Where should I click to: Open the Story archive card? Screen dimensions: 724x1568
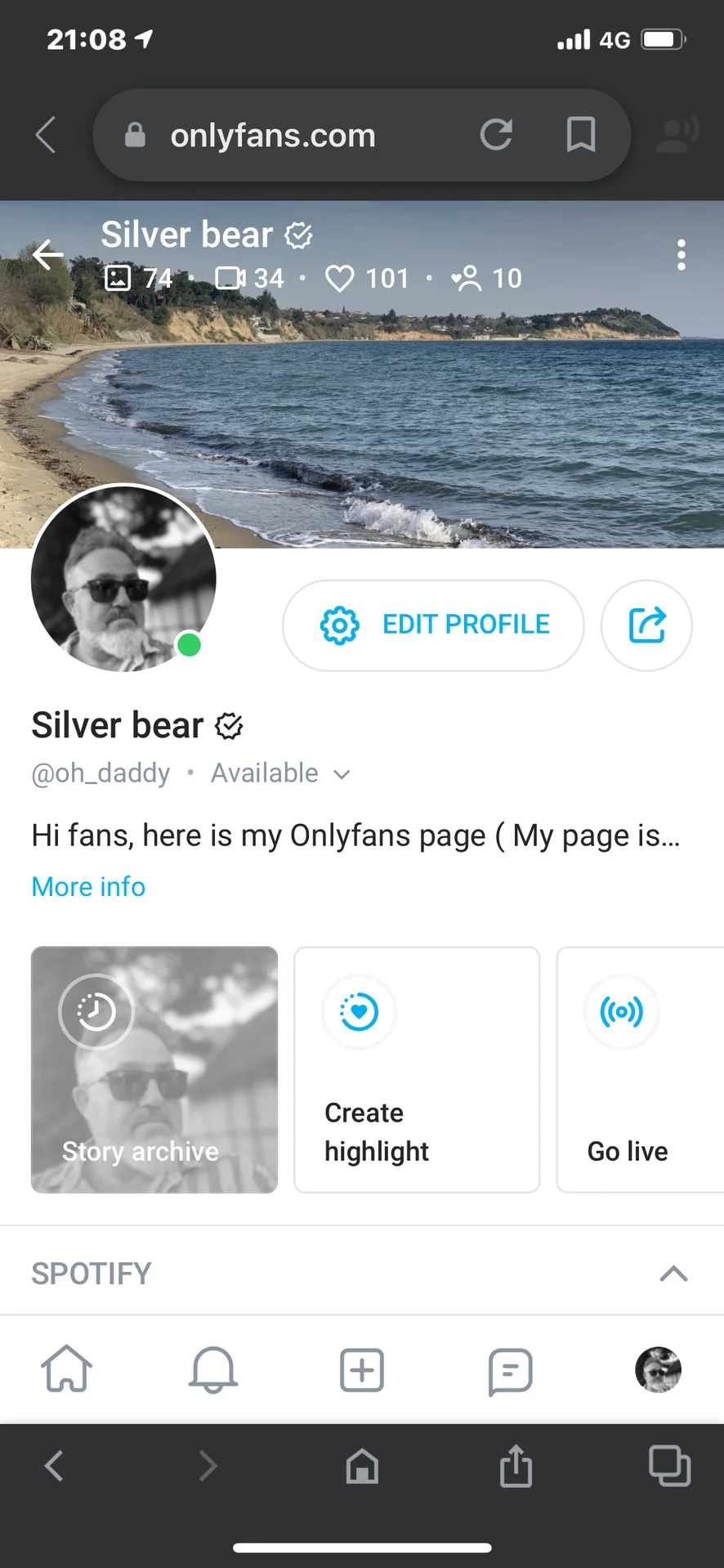point(154,1069)
